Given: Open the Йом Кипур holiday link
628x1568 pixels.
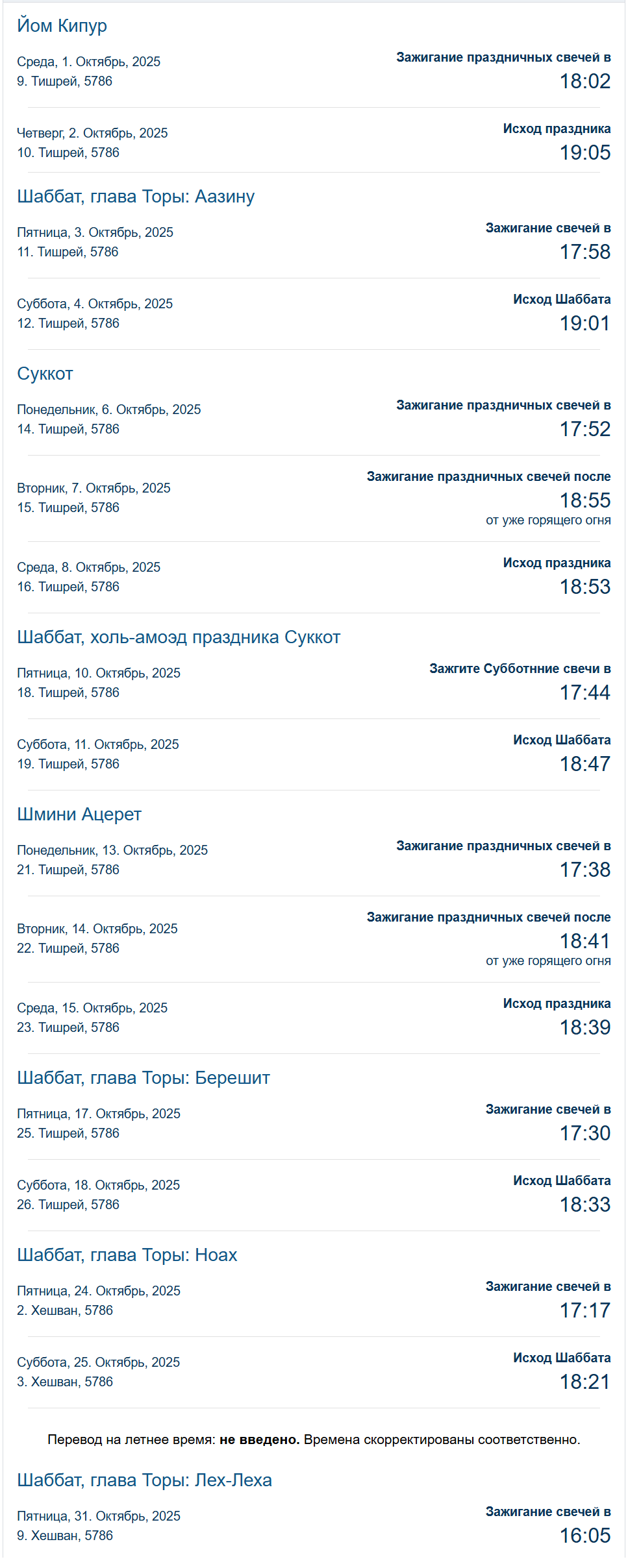Looking at the screenshot, I should [62, 26].
